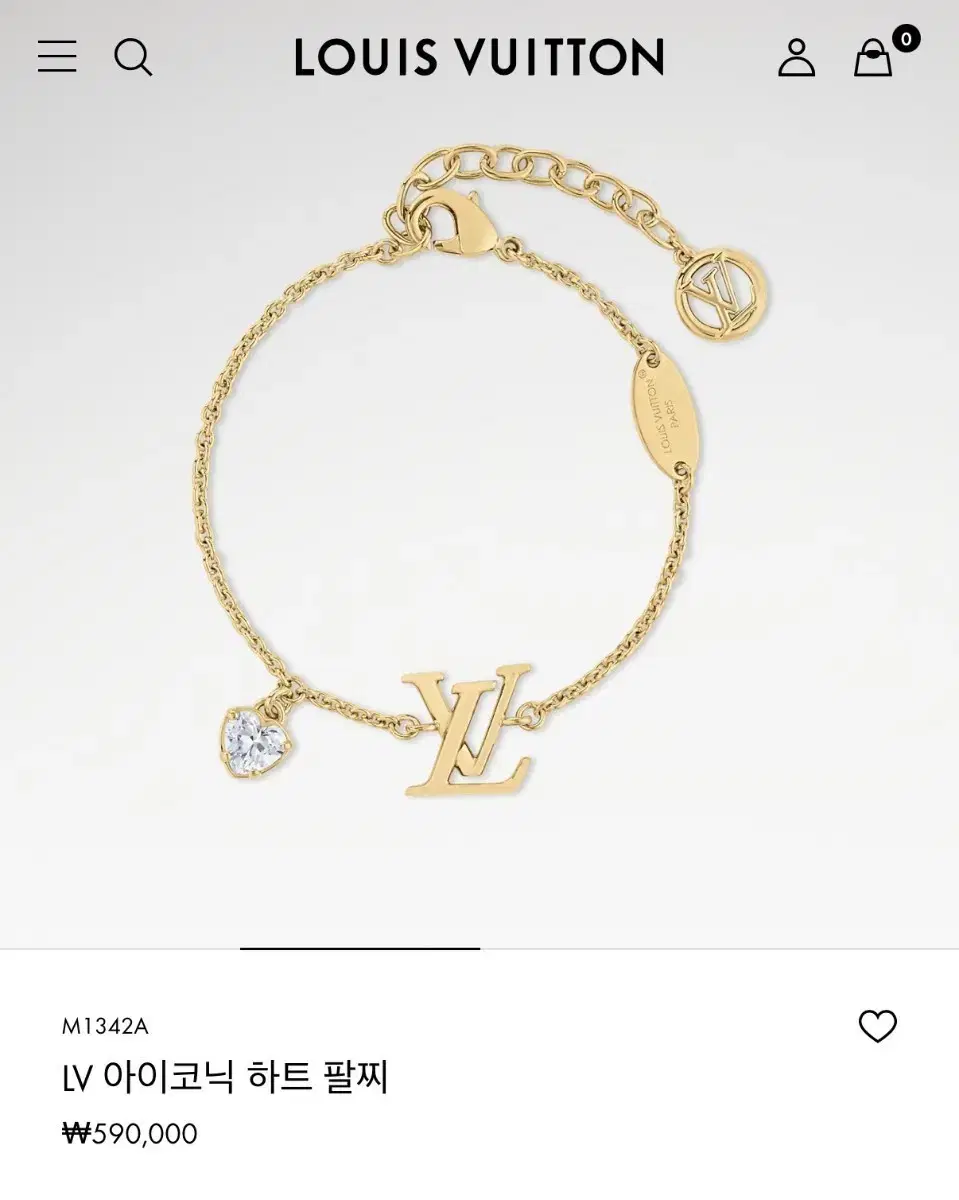Click the bag icon showing 0 items
Screen dimensions: 959x1200
pos(872,58)
